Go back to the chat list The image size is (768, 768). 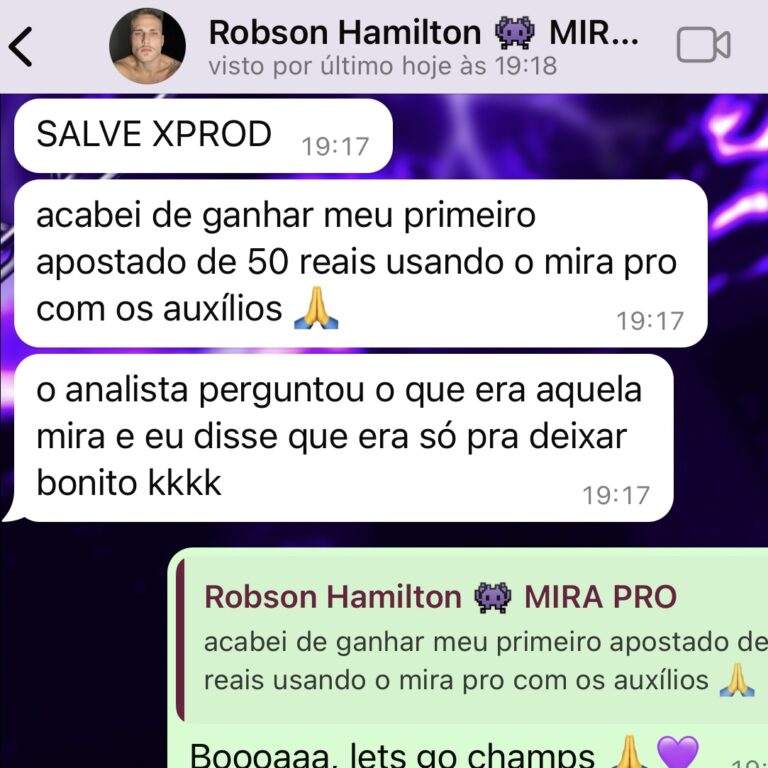coord(22,46)
